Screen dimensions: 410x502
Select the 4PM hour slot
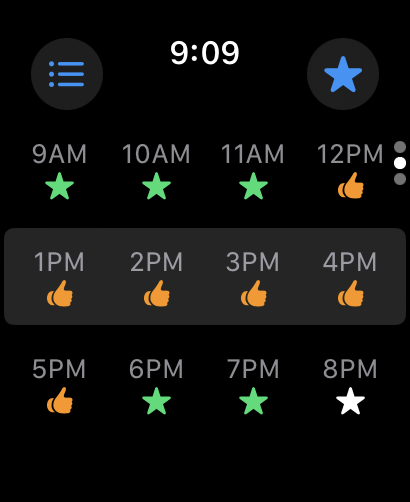click(x=350, y=279)
